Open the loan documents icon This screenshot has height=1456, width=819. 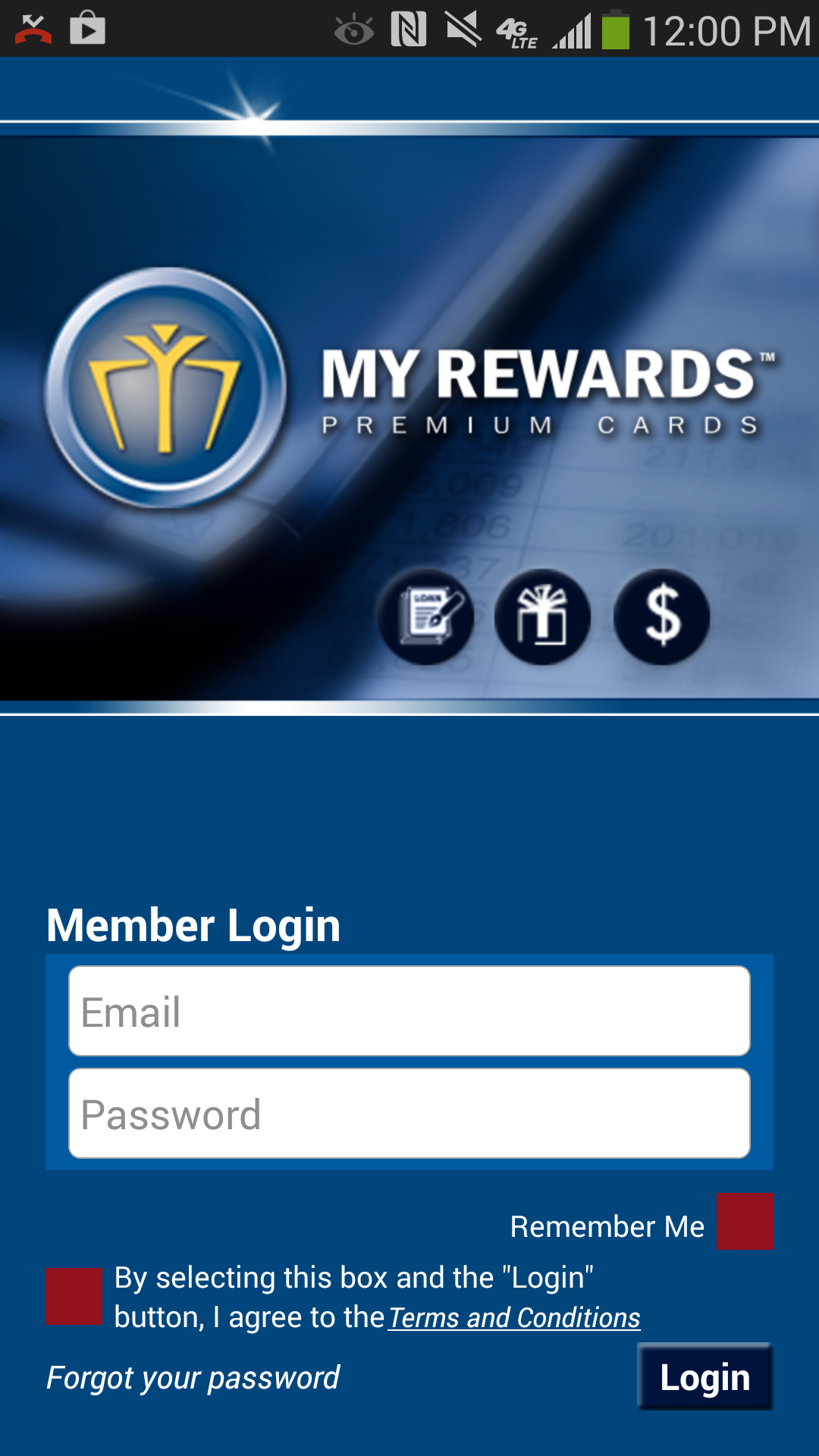[x=427, y=617]
